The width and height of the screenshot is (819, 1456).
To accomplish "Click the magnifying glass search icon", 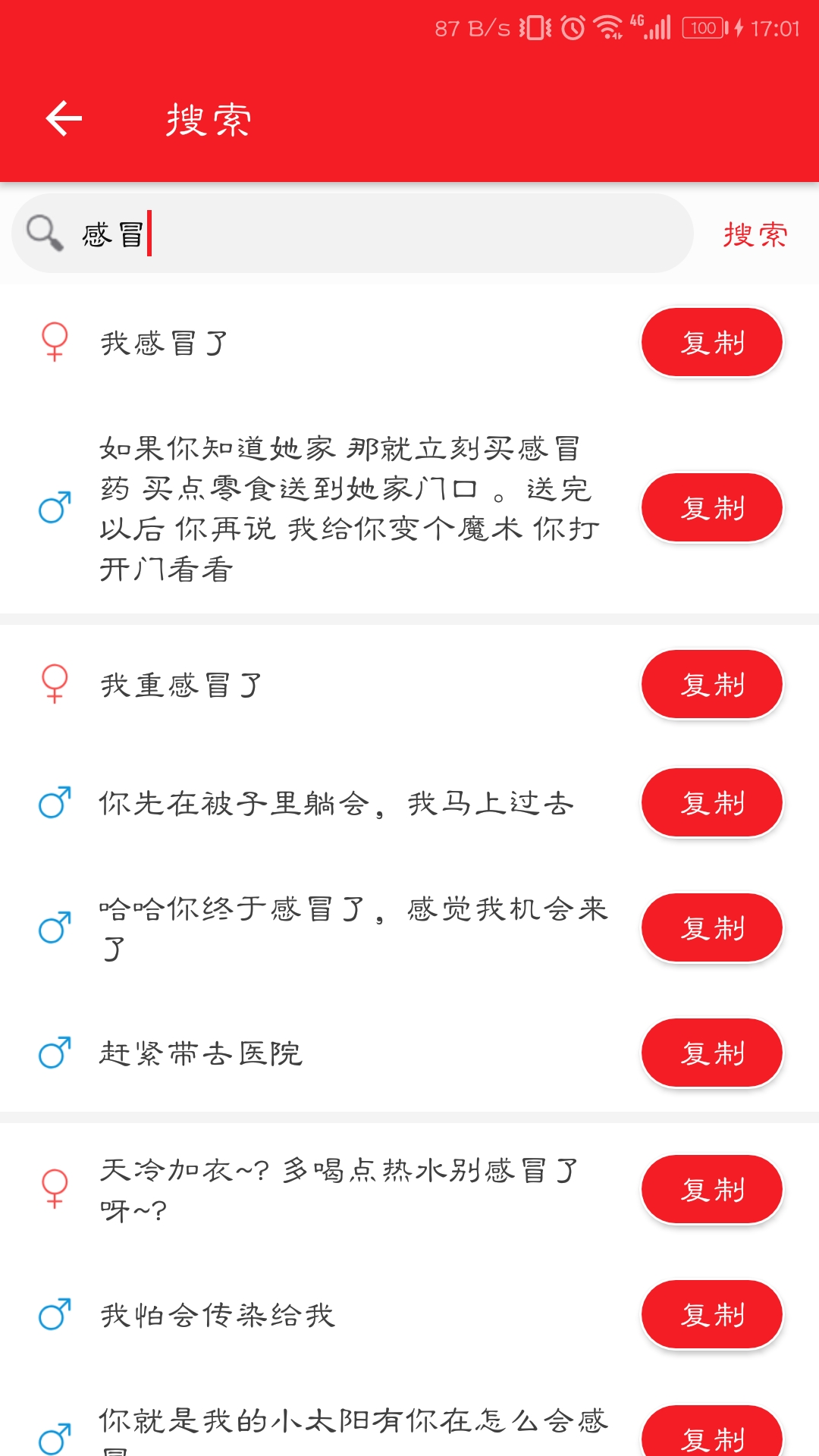I will 44,232.
